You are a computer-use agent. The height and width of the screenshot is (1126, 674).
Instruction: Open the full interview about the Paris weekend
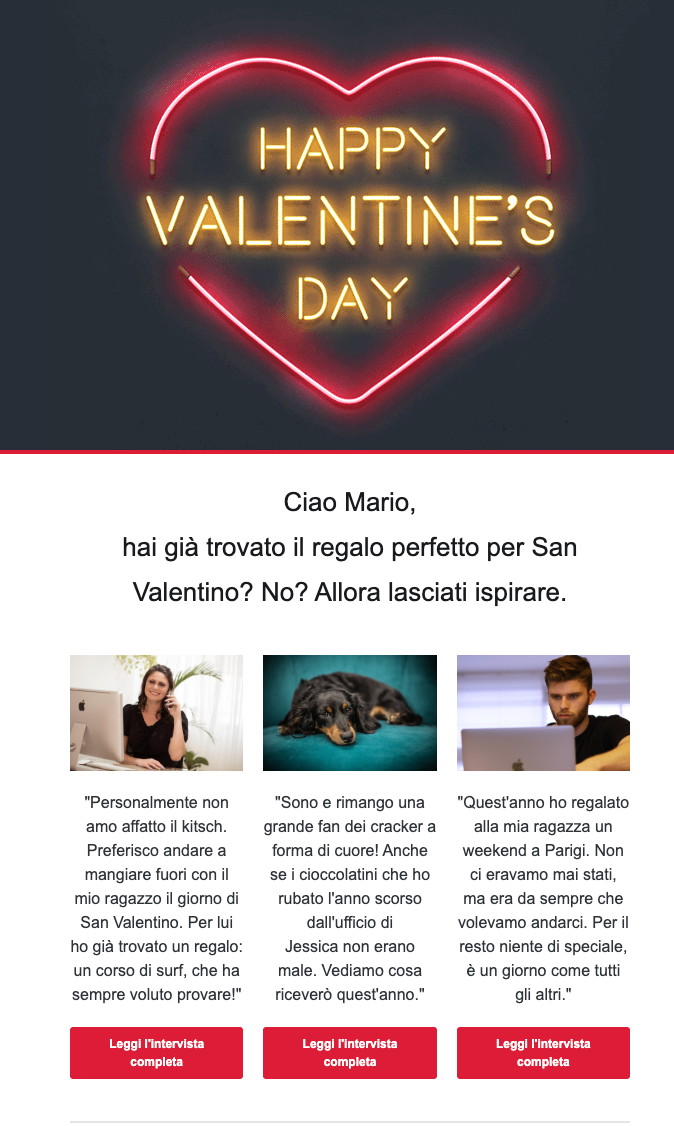tap(543, 1052)
